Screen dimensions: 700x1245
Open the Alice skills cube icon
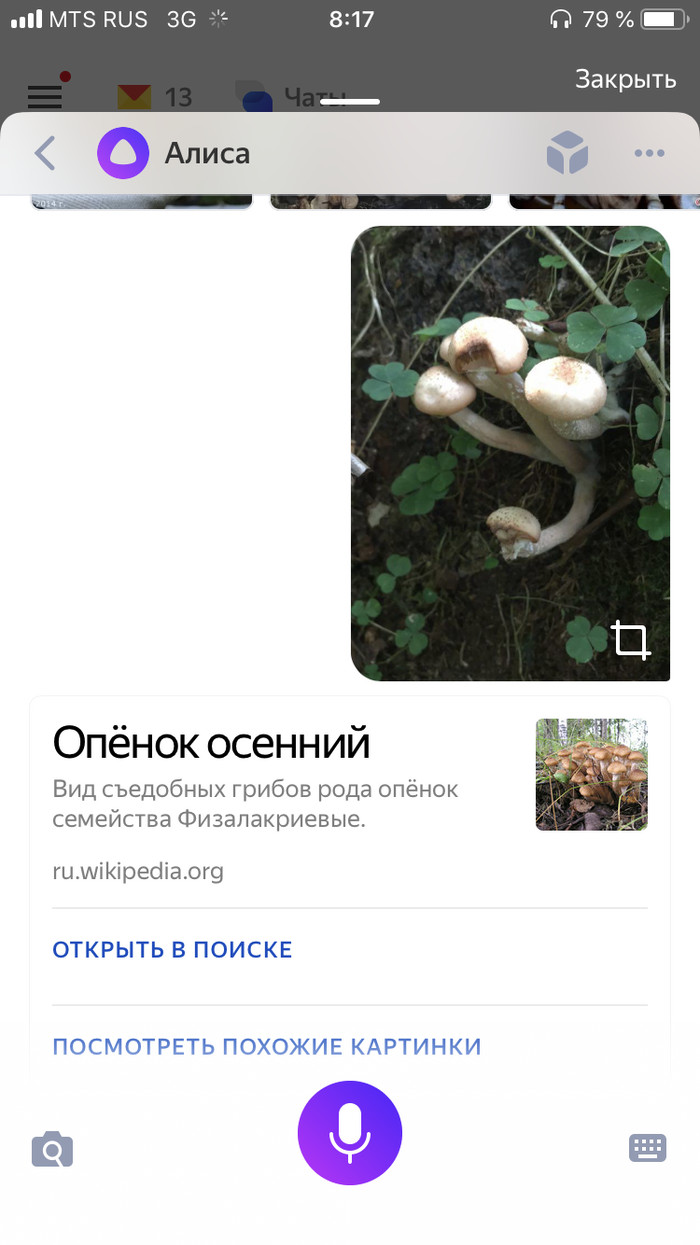567,154
